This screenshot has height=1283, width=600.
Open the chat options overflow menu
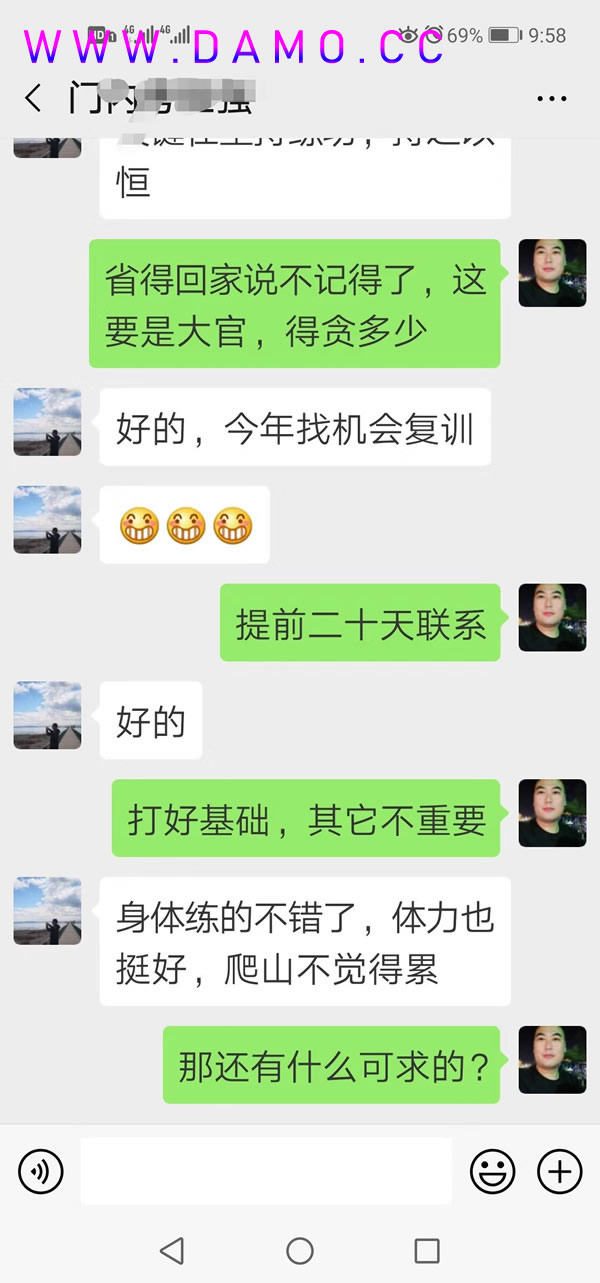click(x=551, y=98)
